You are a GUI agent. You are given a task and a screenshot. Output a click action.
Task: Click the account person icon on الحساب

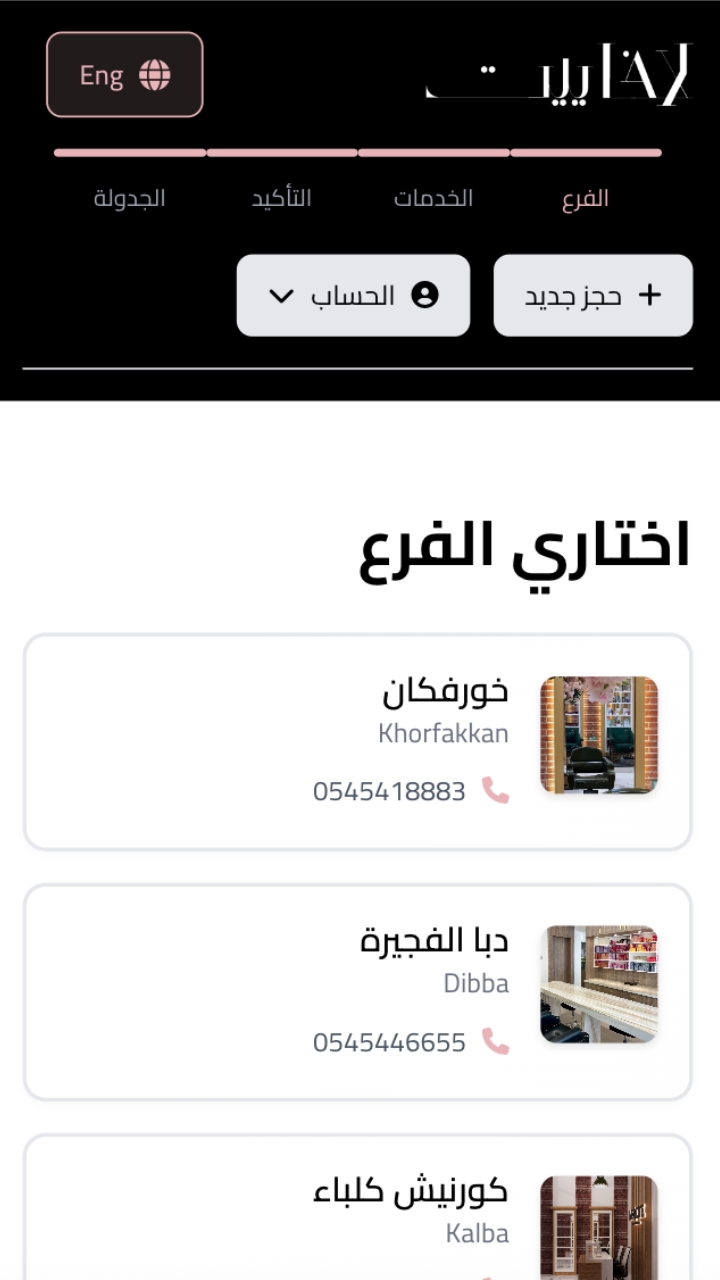pyautogui.click(x=424, y=294)
